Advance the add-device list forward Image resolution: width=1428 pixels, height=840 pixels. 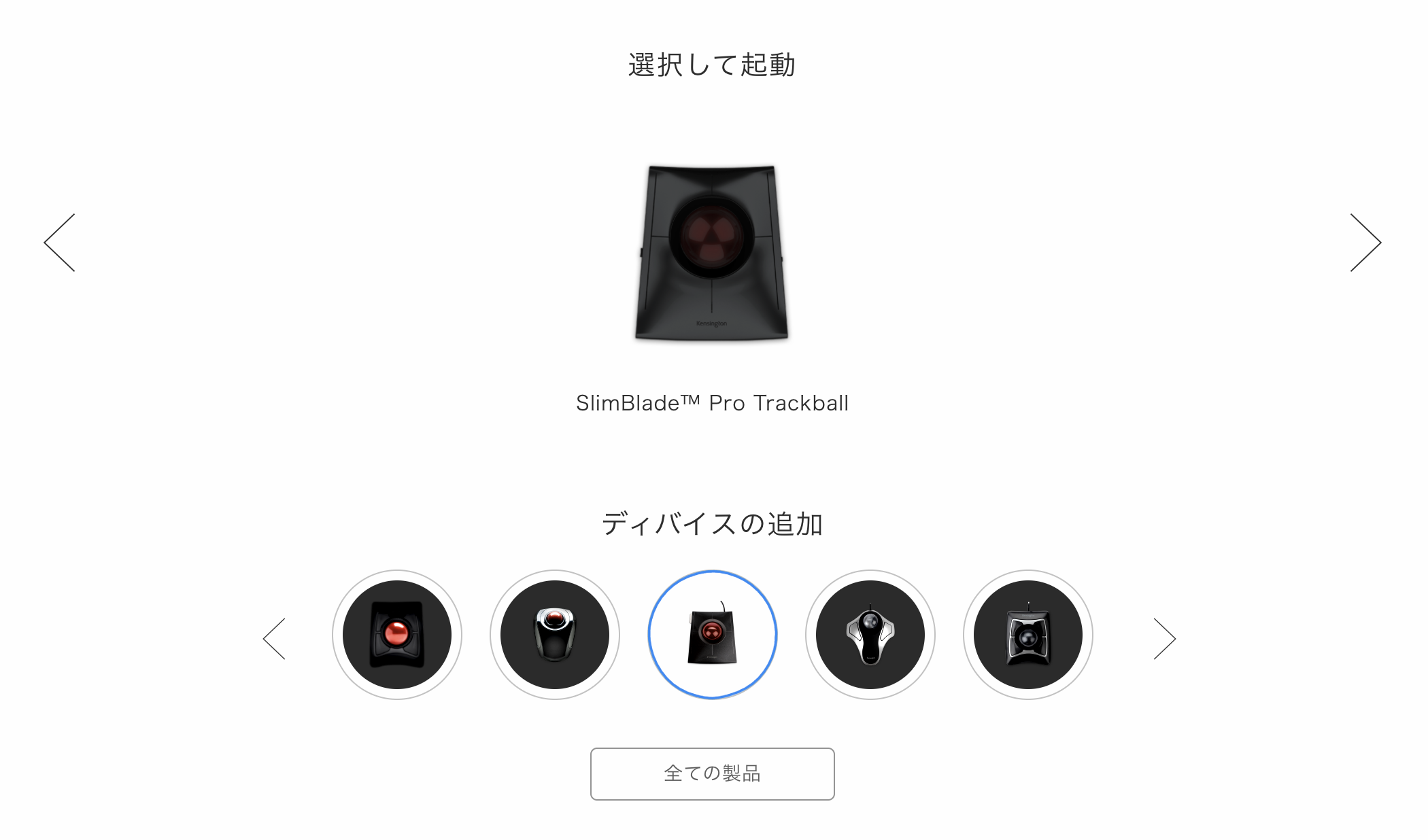pos(1163,638)
